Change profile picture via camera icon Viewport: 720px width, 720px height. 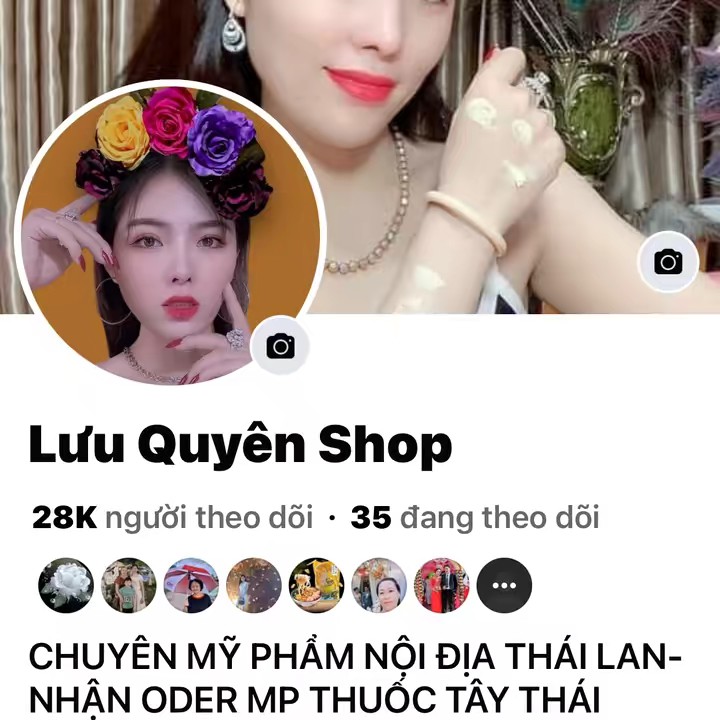click(280, 347)
